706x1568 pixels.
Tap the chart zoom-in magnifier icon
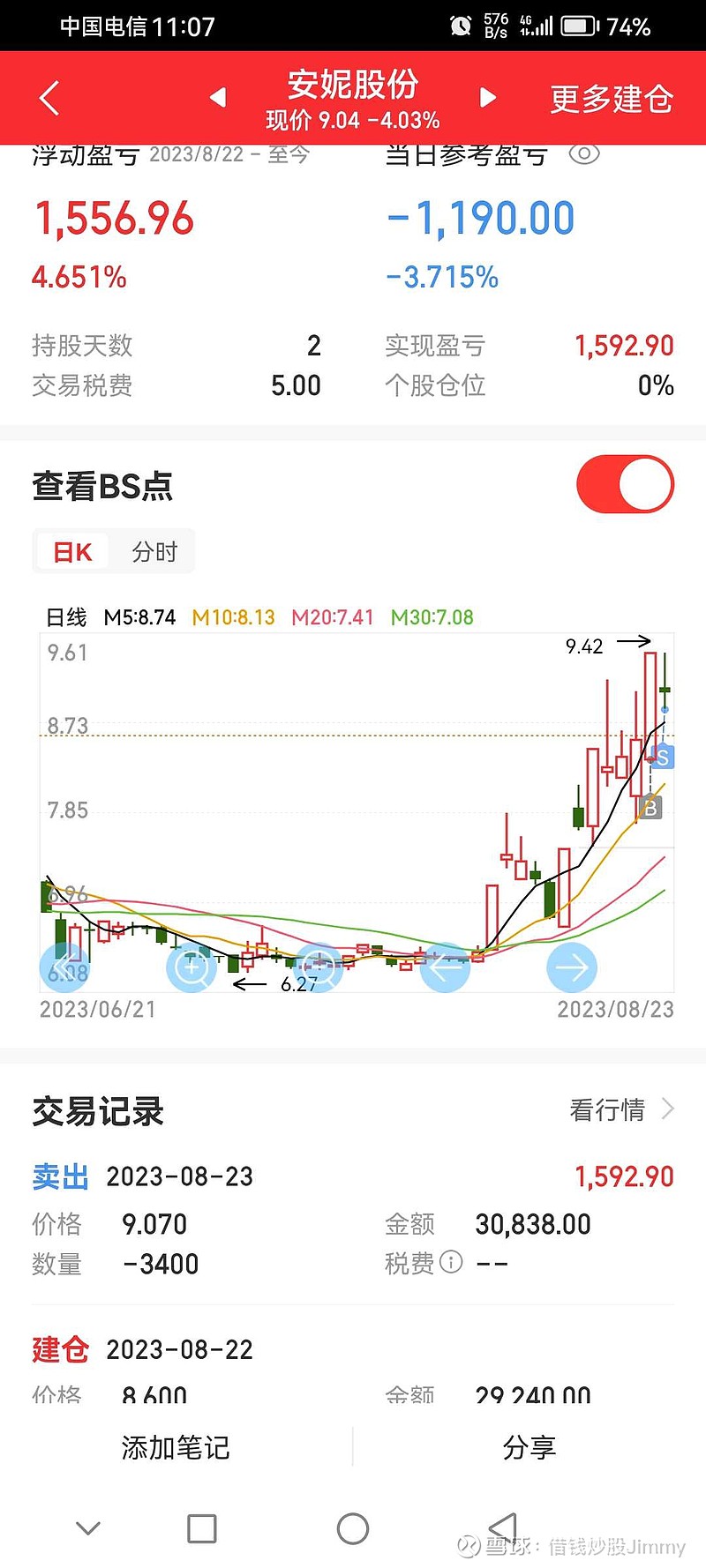tap(192, 967)
